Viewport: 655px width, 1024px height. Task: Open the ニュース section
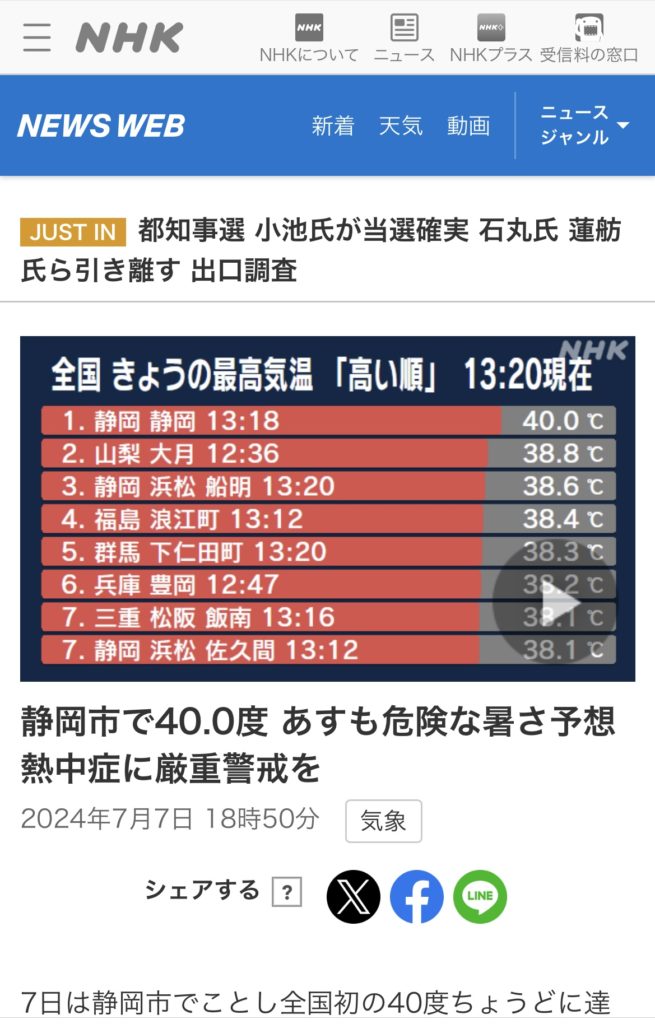pos(404,38)
